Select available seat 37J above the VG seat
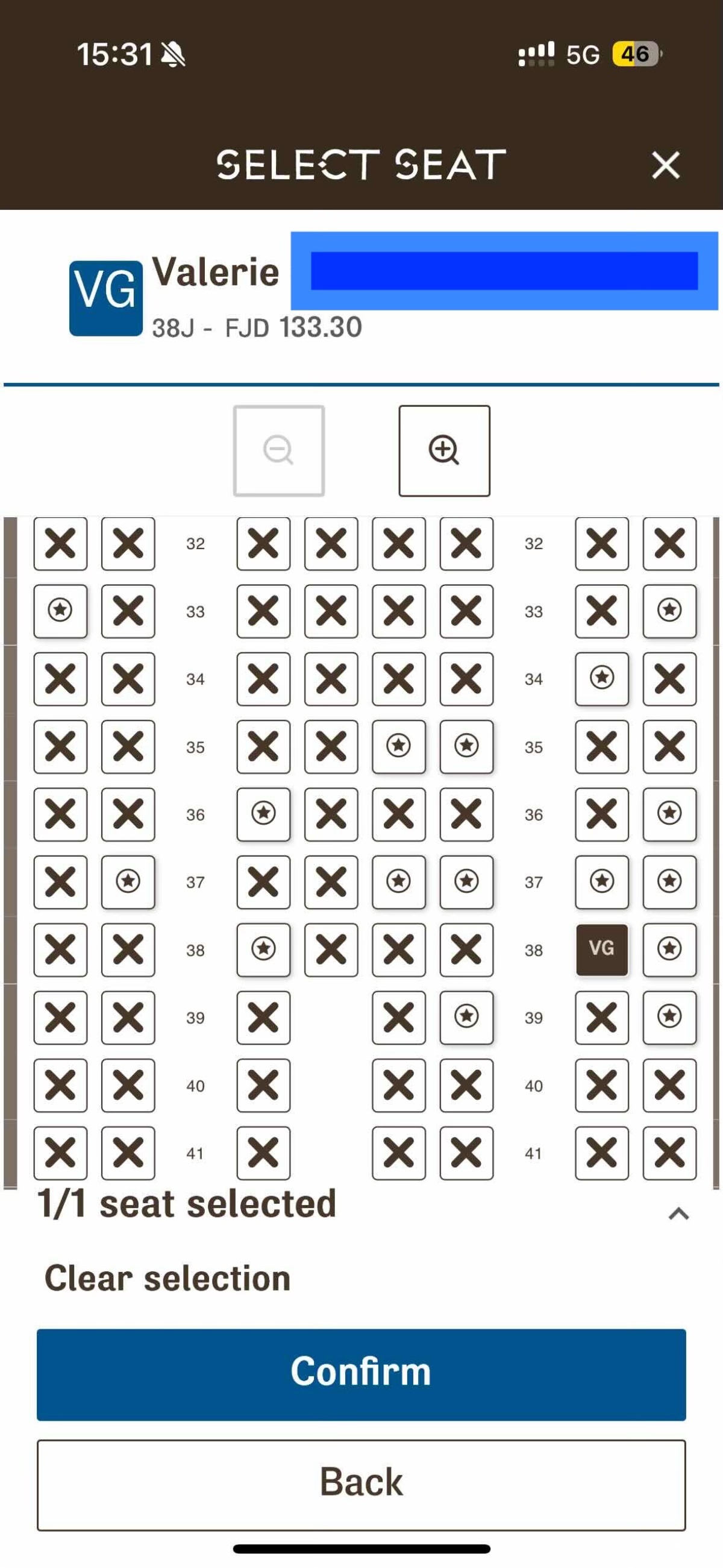This screenshot has height=1568, width=723. point(601,881)
